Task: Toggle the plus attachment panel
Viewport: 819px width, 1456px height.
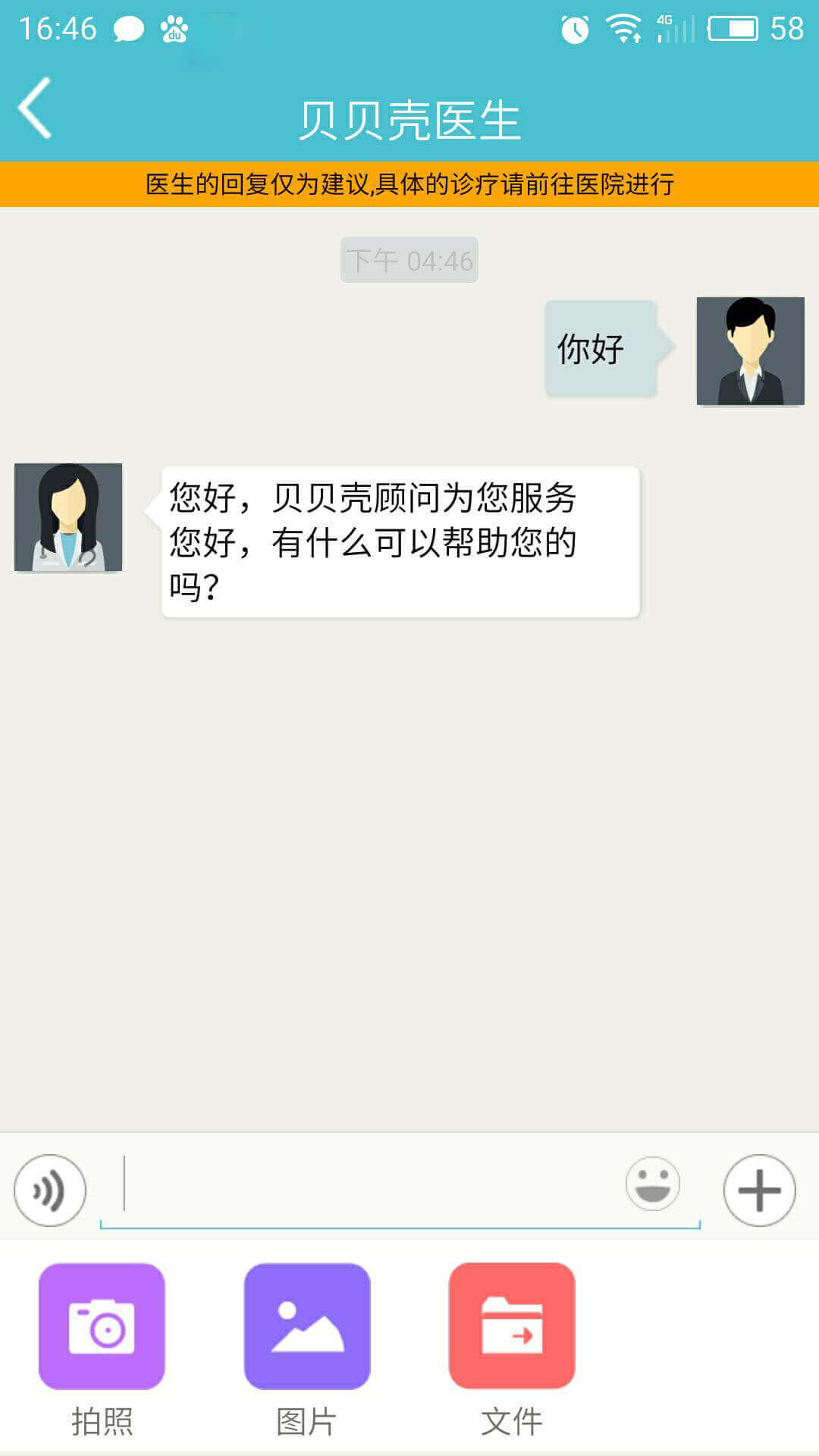Action: click(x=759, y=1190)
